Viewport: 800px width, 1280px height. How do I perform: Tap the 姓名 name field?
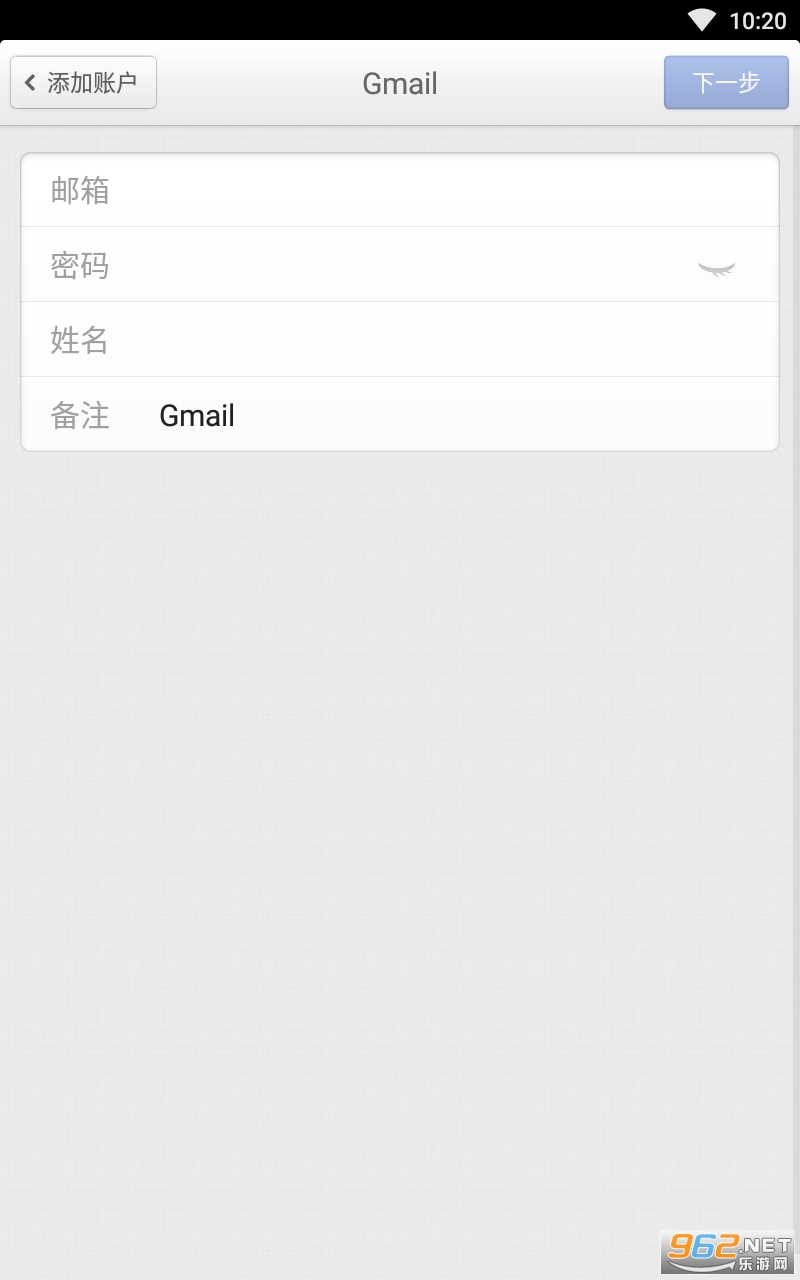pos(440,340)
